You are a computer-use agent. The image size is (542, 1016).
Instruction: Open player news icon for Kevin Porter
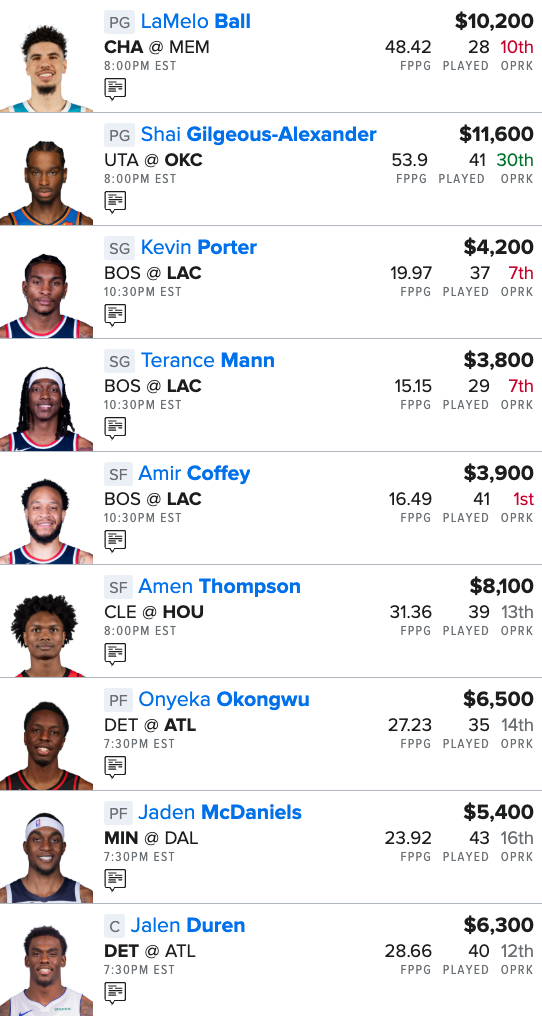pyautogui.click(x=115, y=315)
